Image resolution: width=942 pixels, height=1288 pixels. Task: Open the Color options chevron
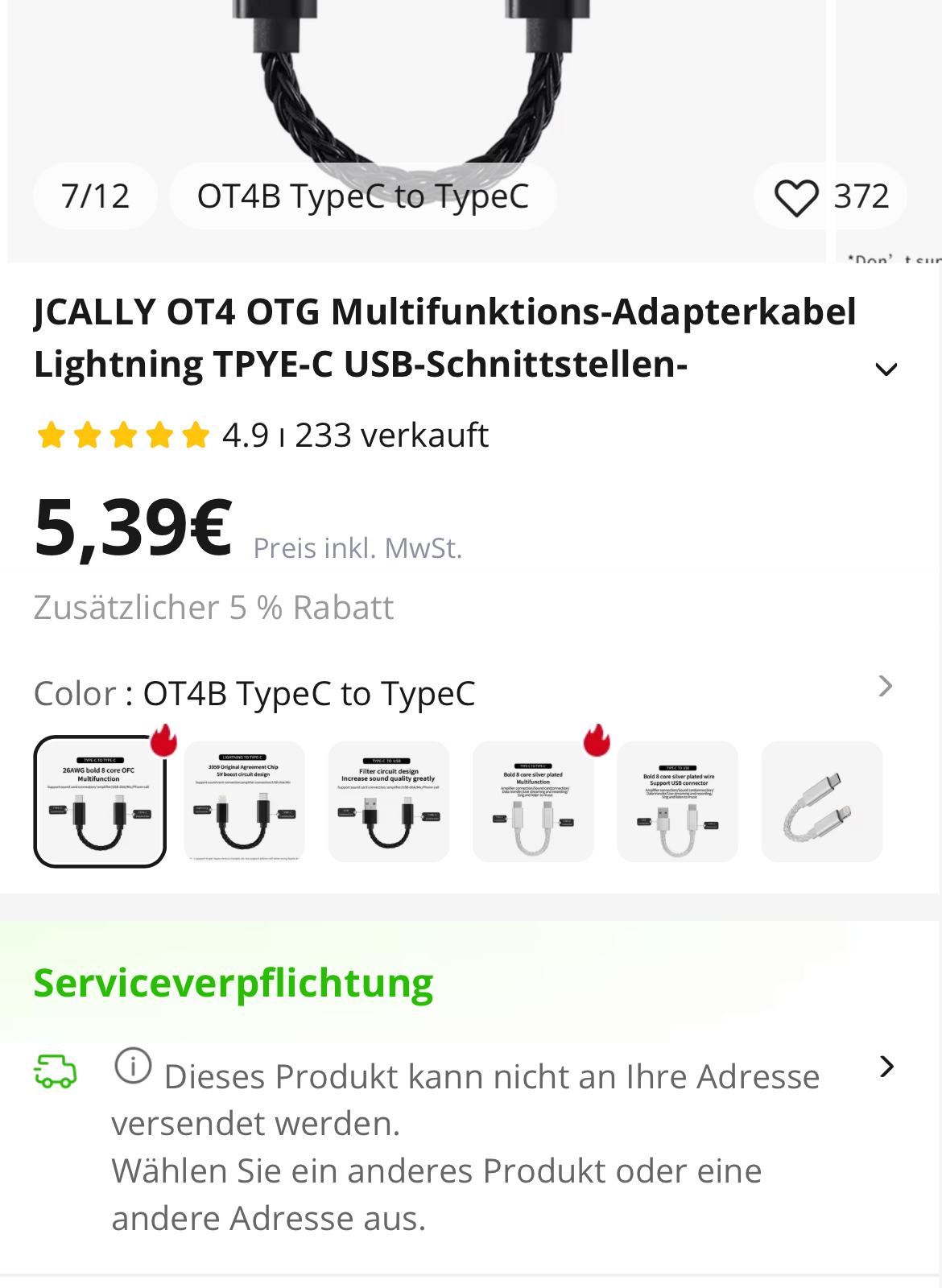click(x=885, y=687)
